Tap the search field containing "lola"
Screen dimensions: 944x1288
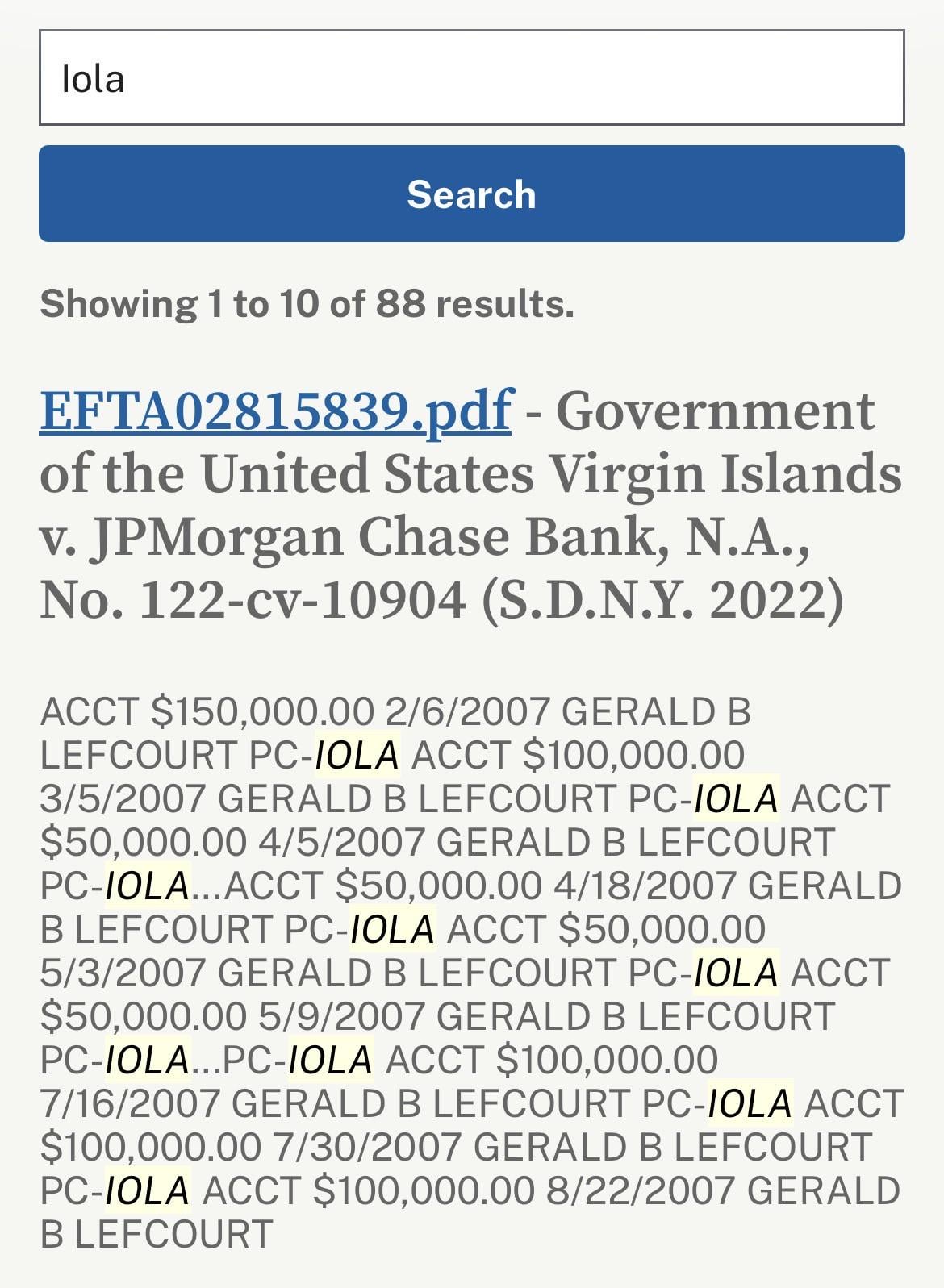pos(471,77)
